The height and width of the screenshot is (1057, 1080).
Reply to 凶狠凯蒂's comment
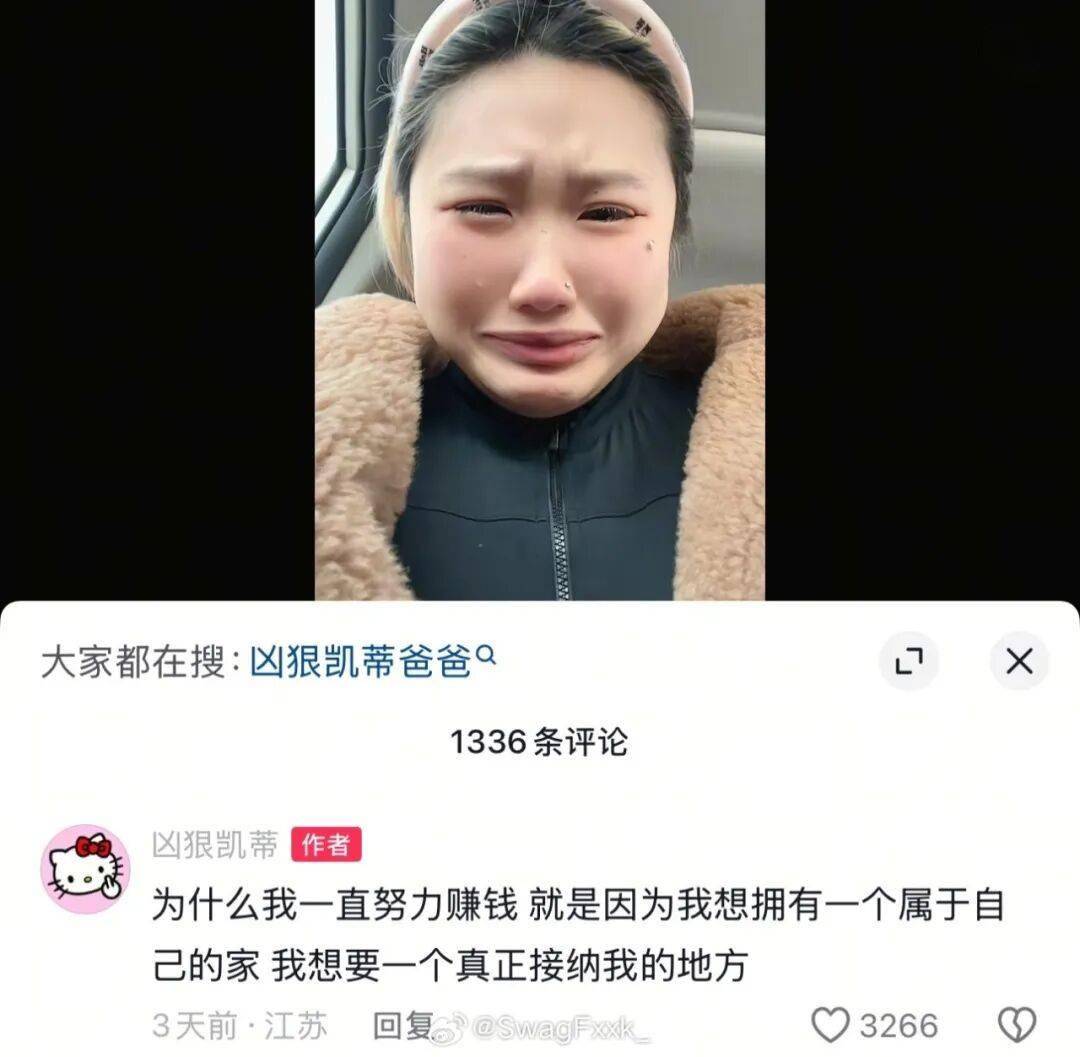click(402, 1025)
